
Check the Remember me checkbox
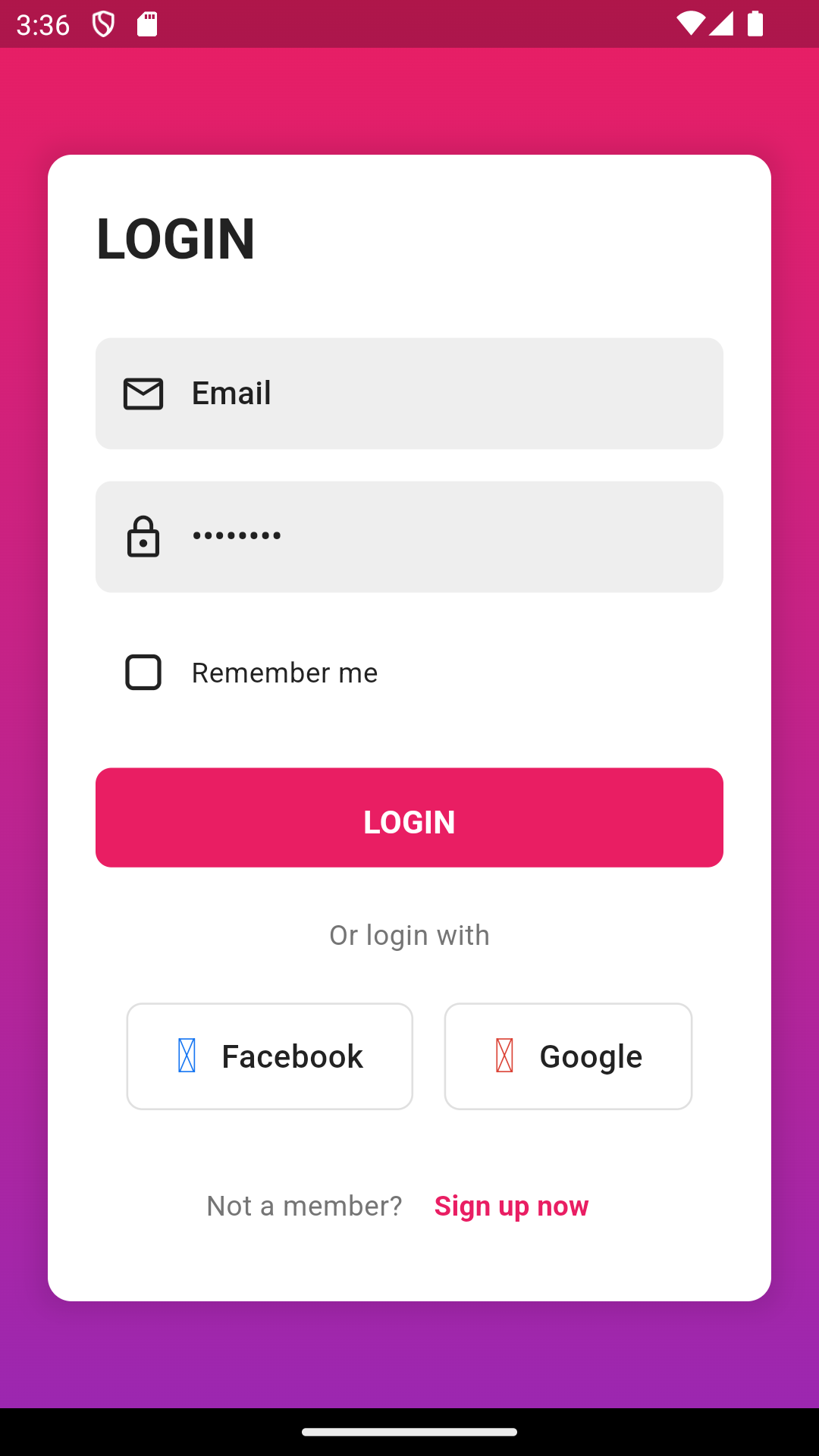(143, 673)
